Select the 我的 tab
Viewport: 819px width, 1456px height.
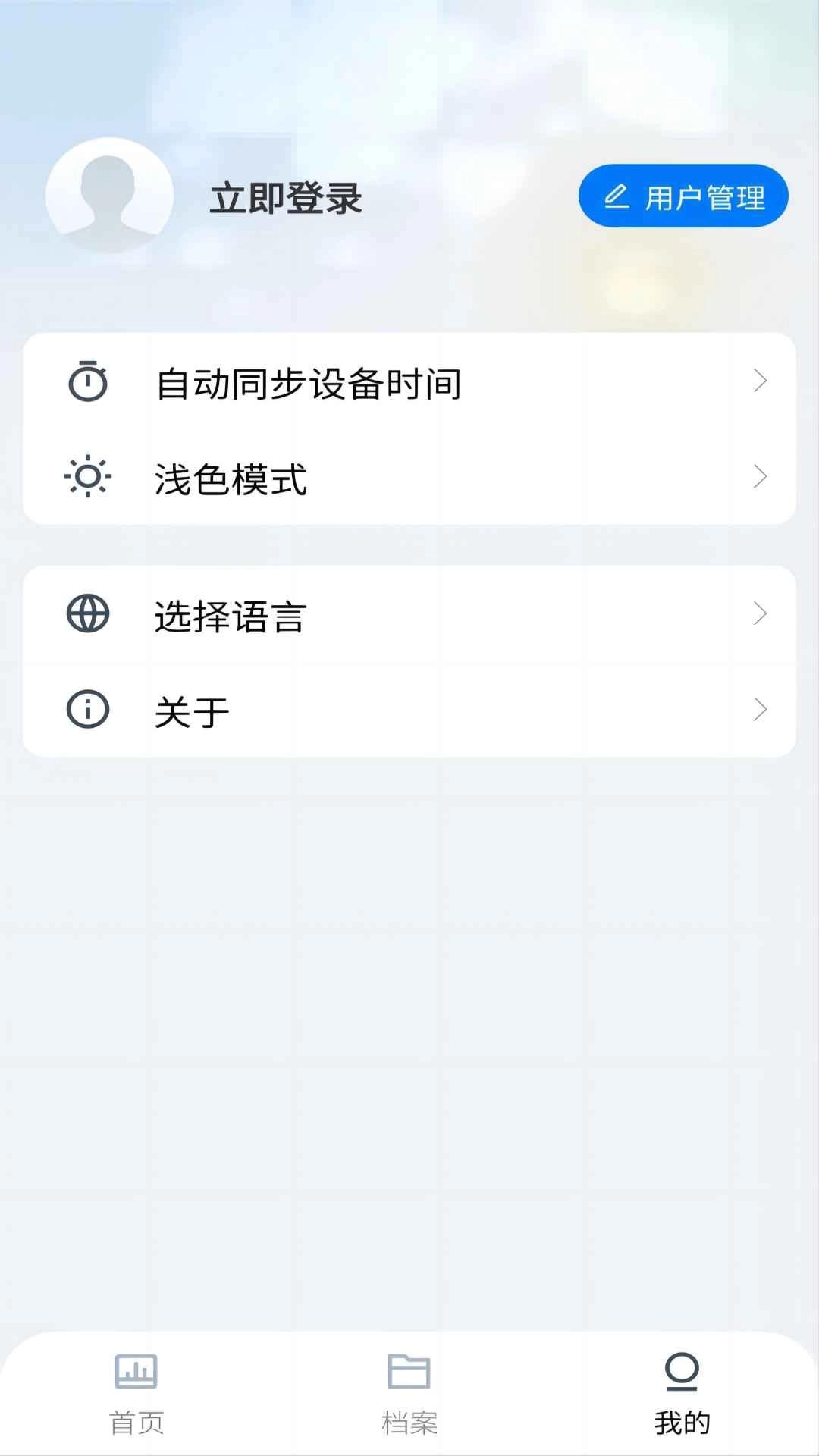(x=682, y=1394)
